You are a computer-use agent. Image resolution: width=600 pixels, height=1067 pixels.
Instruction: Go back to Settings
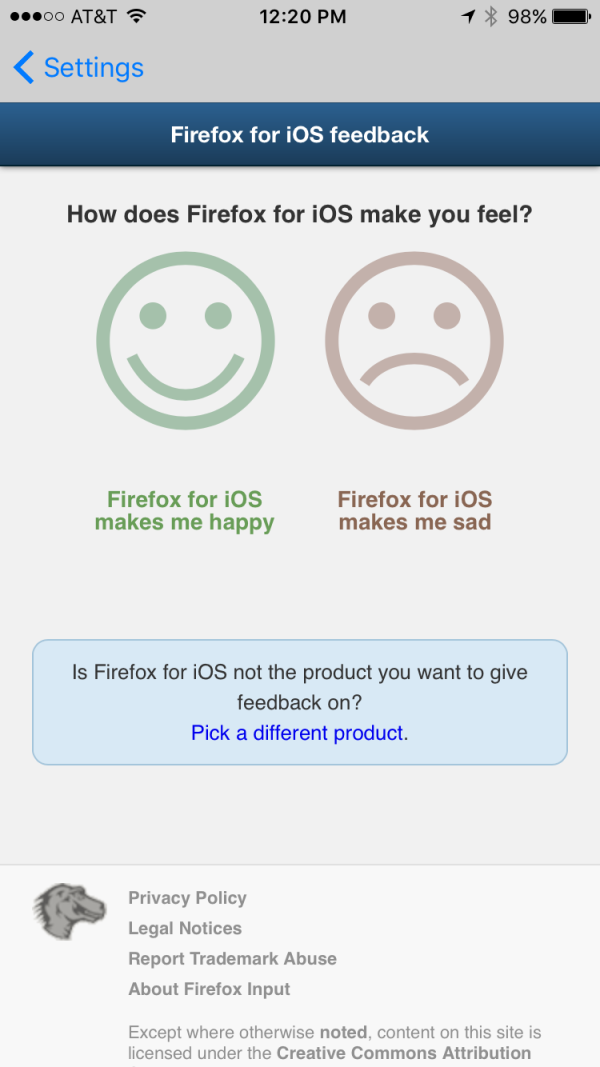point(79,68)
